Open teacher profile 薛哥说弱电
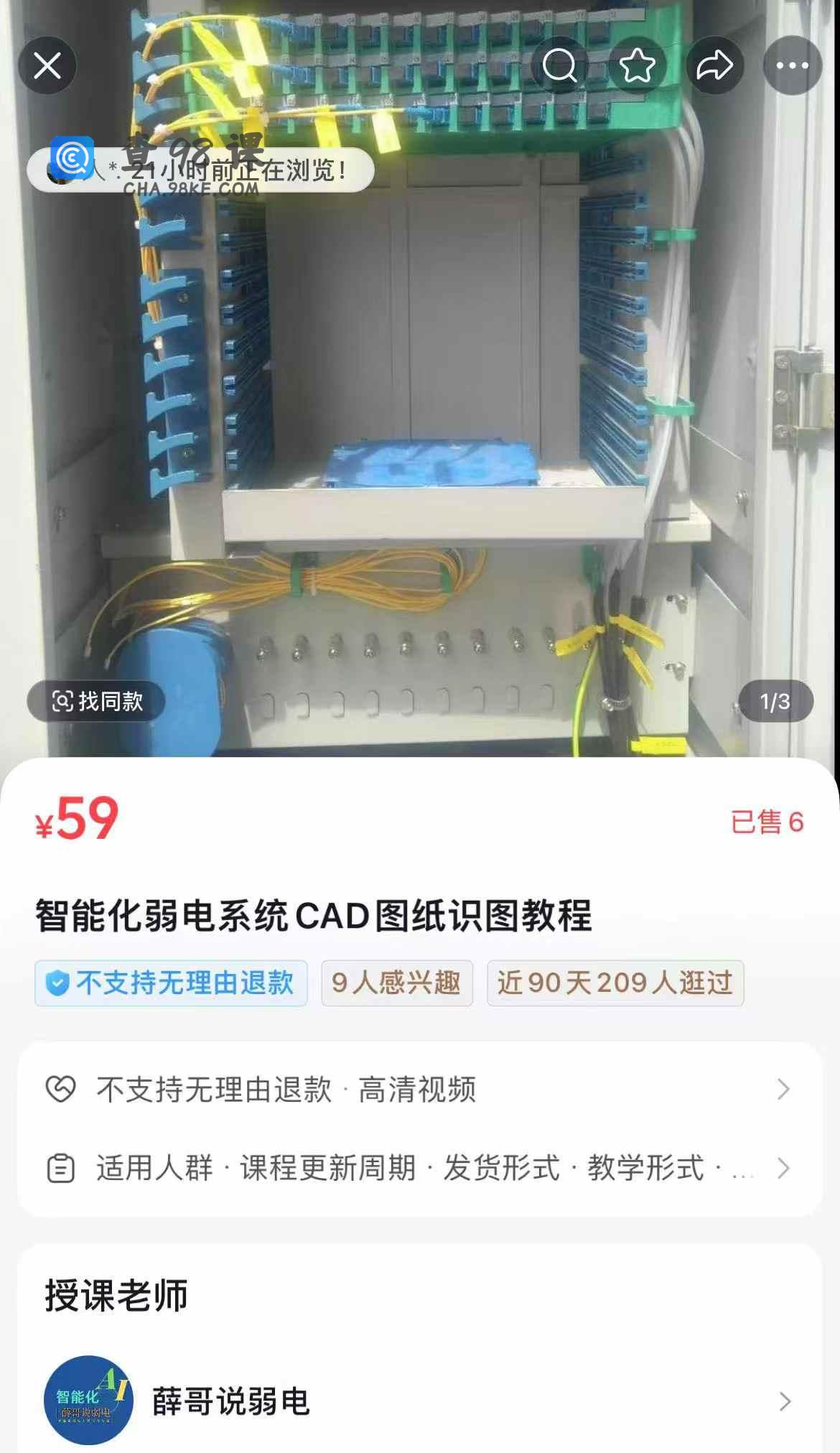 [x=420, y=1401]
